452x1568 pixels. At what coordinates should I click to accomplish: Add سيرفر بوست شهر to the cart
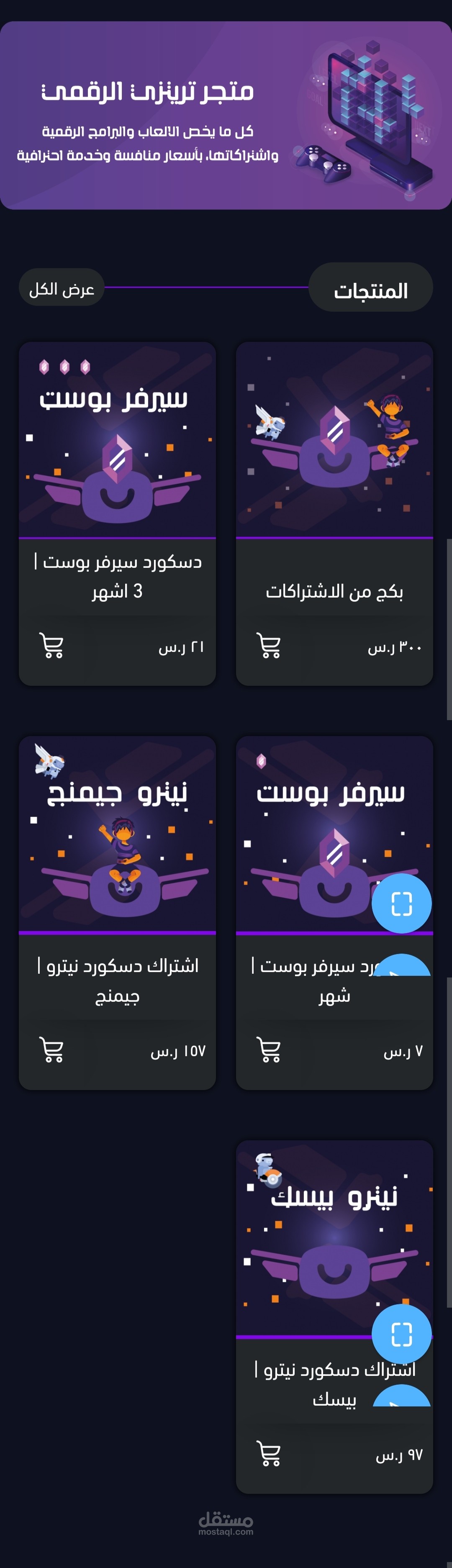[x=269, y=1050]
